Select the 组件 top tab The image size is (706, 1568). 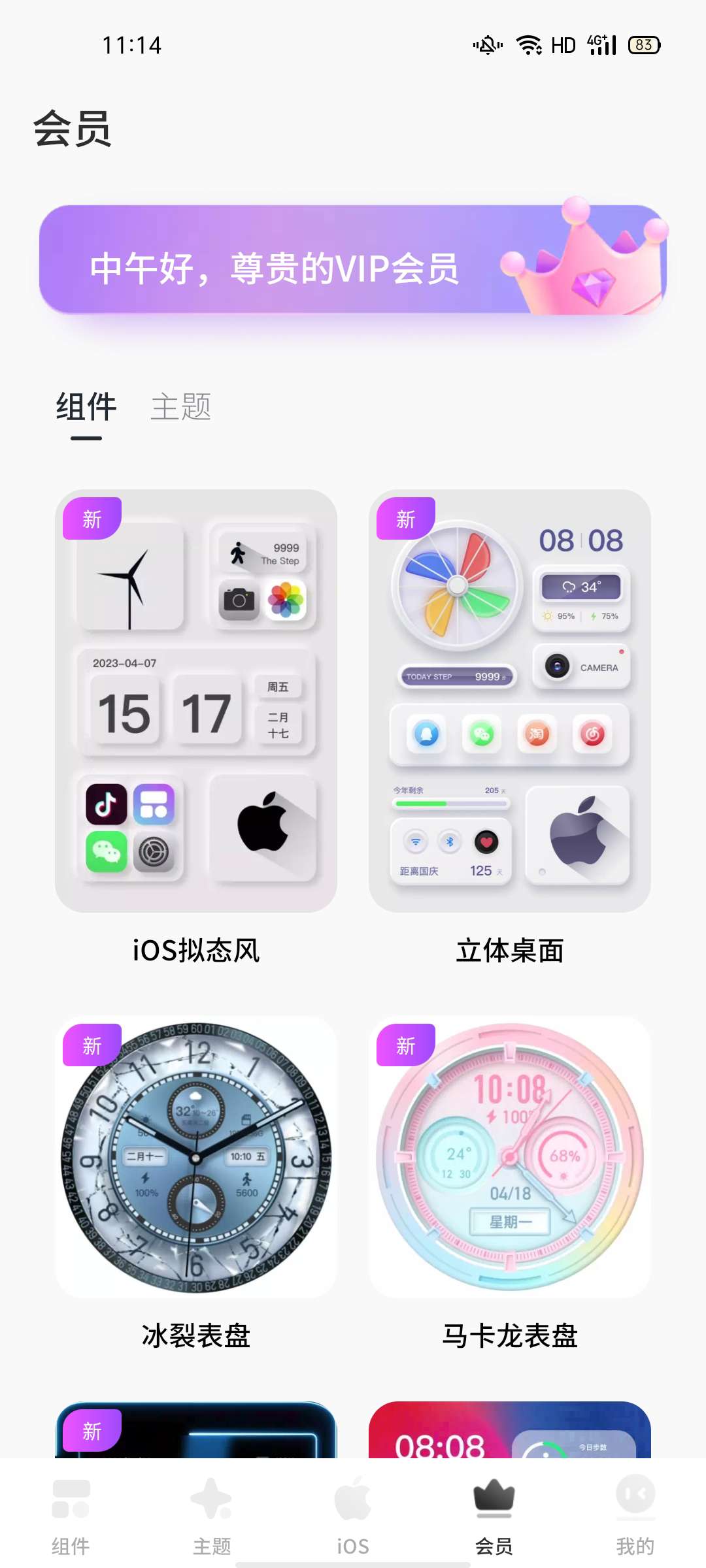coord(86,407)
